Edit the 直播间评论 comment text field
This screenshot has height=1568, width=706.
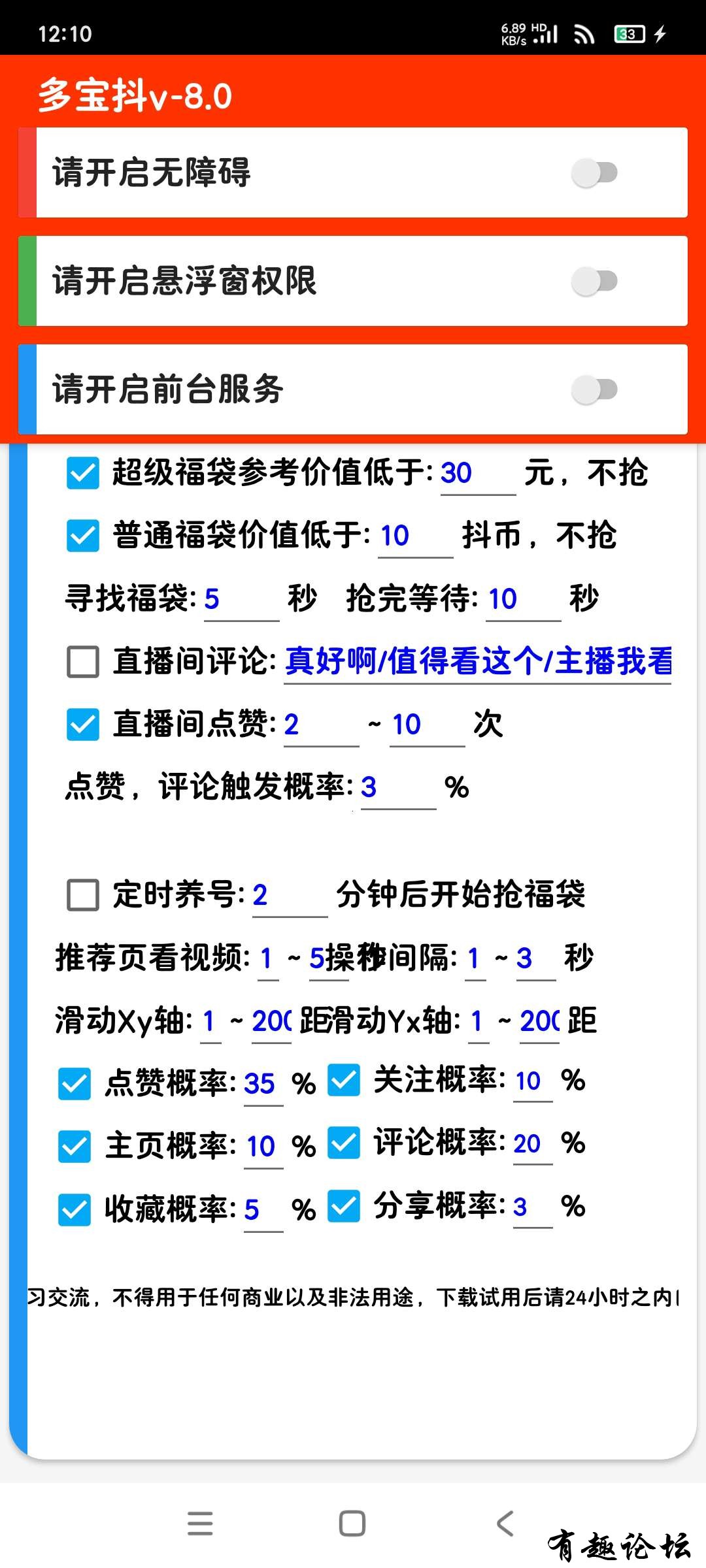click(x=477, y=661)
